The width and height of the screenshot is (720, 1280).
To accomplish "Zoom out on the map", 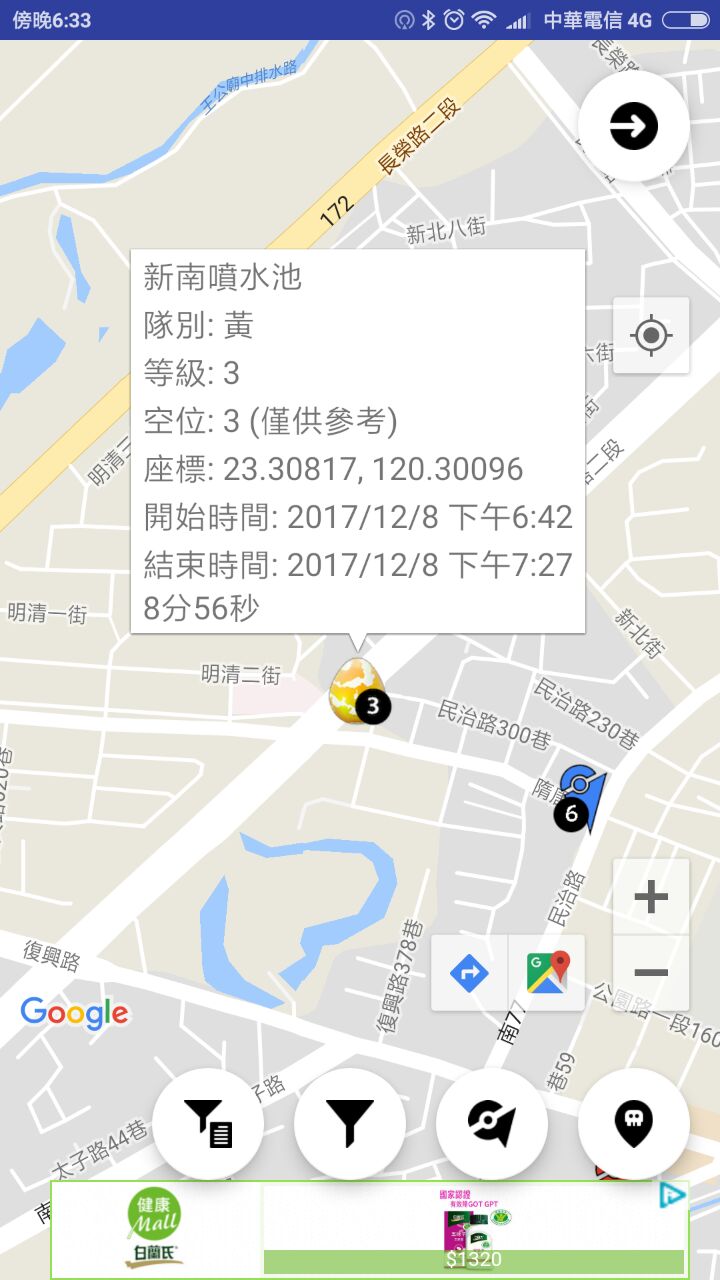I will (651, 972).
